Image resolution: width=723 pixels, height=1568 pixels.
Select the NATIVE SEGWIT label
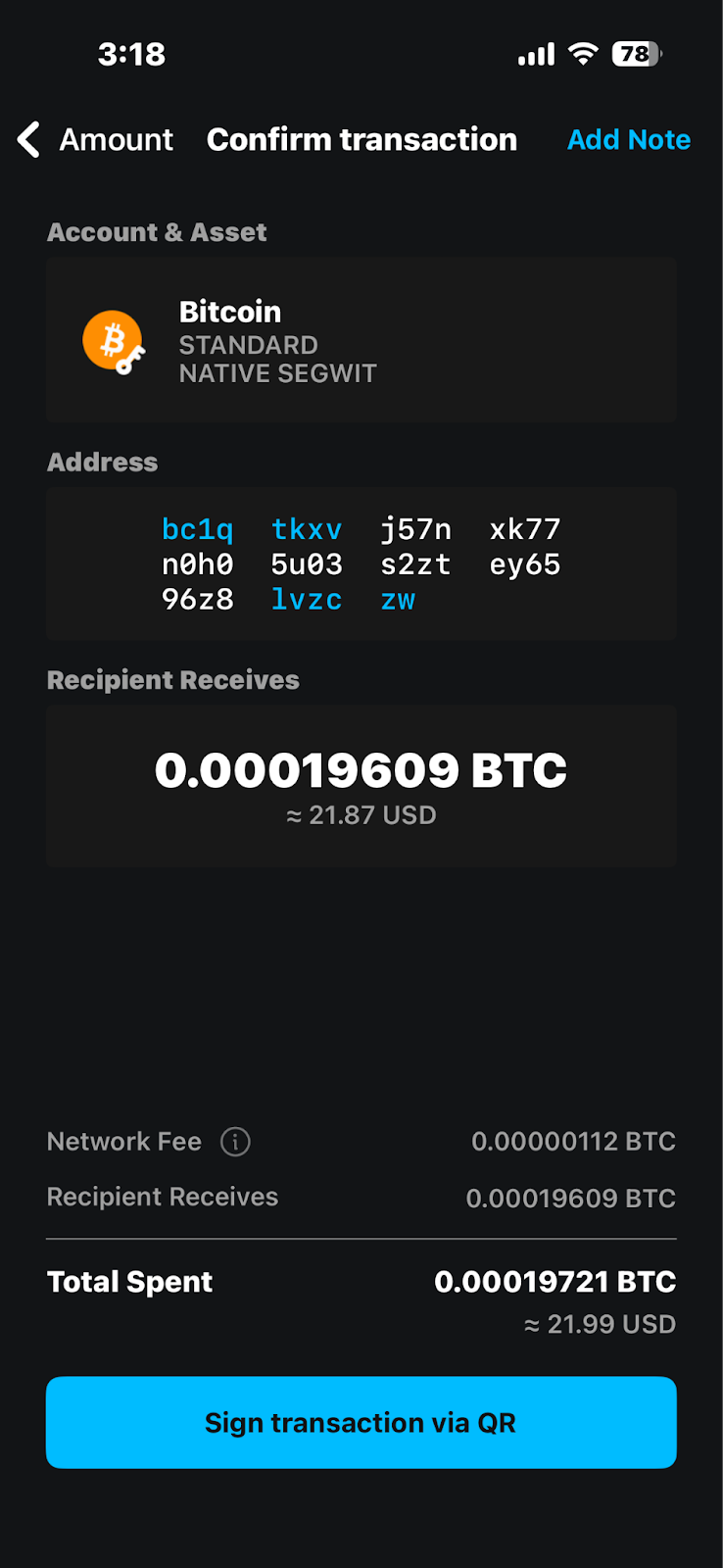pos(277,372)
